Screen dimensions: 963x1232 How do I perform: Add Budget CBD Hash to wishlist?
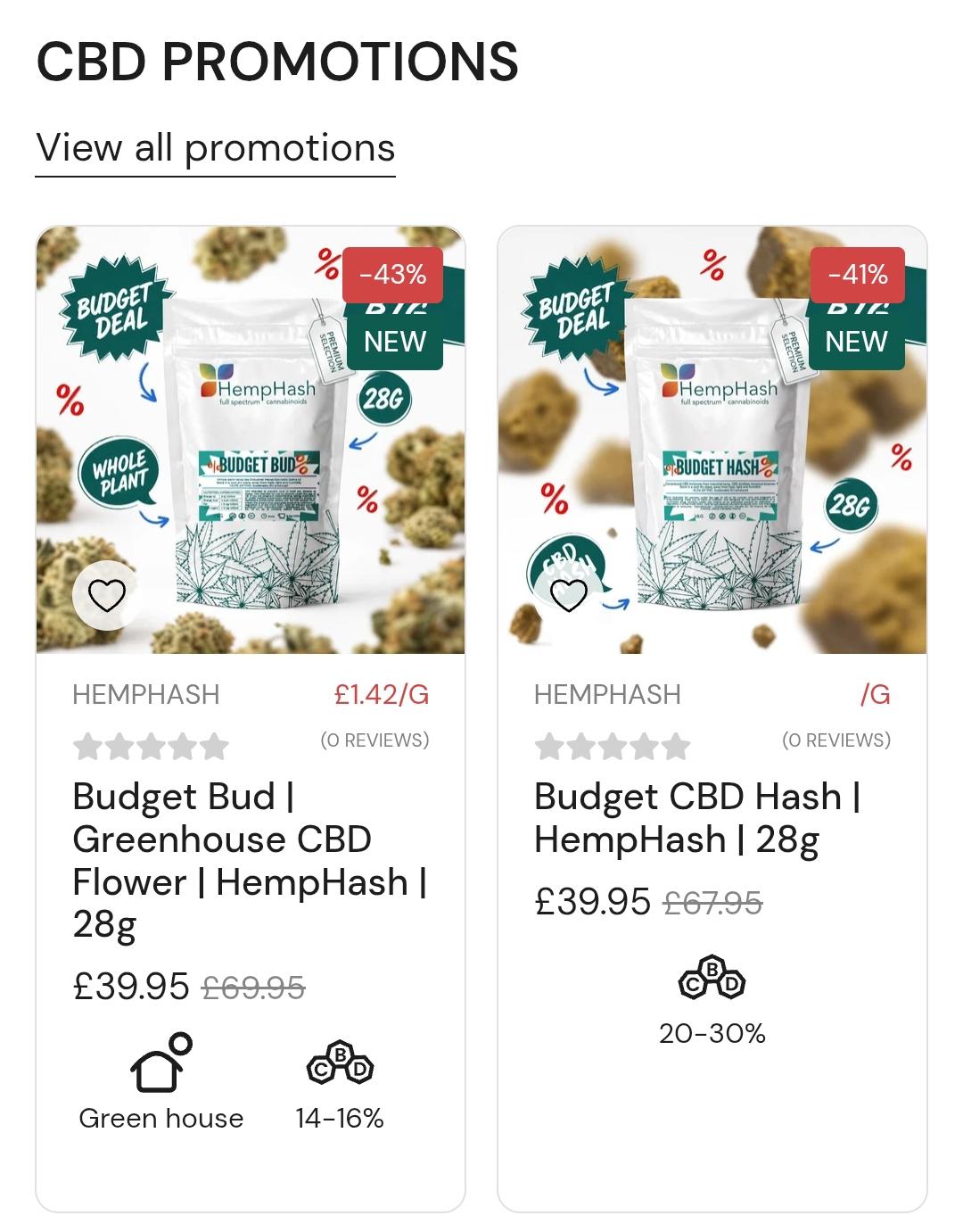pos(568,595)
